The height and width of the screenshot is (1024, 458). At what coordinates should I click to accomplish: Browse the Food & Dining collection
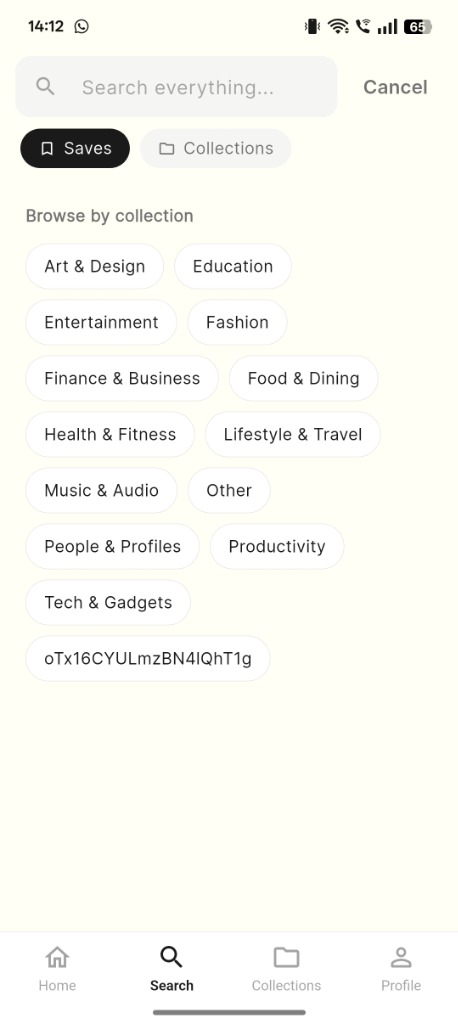pyautogui.click(x=304, y=379)
